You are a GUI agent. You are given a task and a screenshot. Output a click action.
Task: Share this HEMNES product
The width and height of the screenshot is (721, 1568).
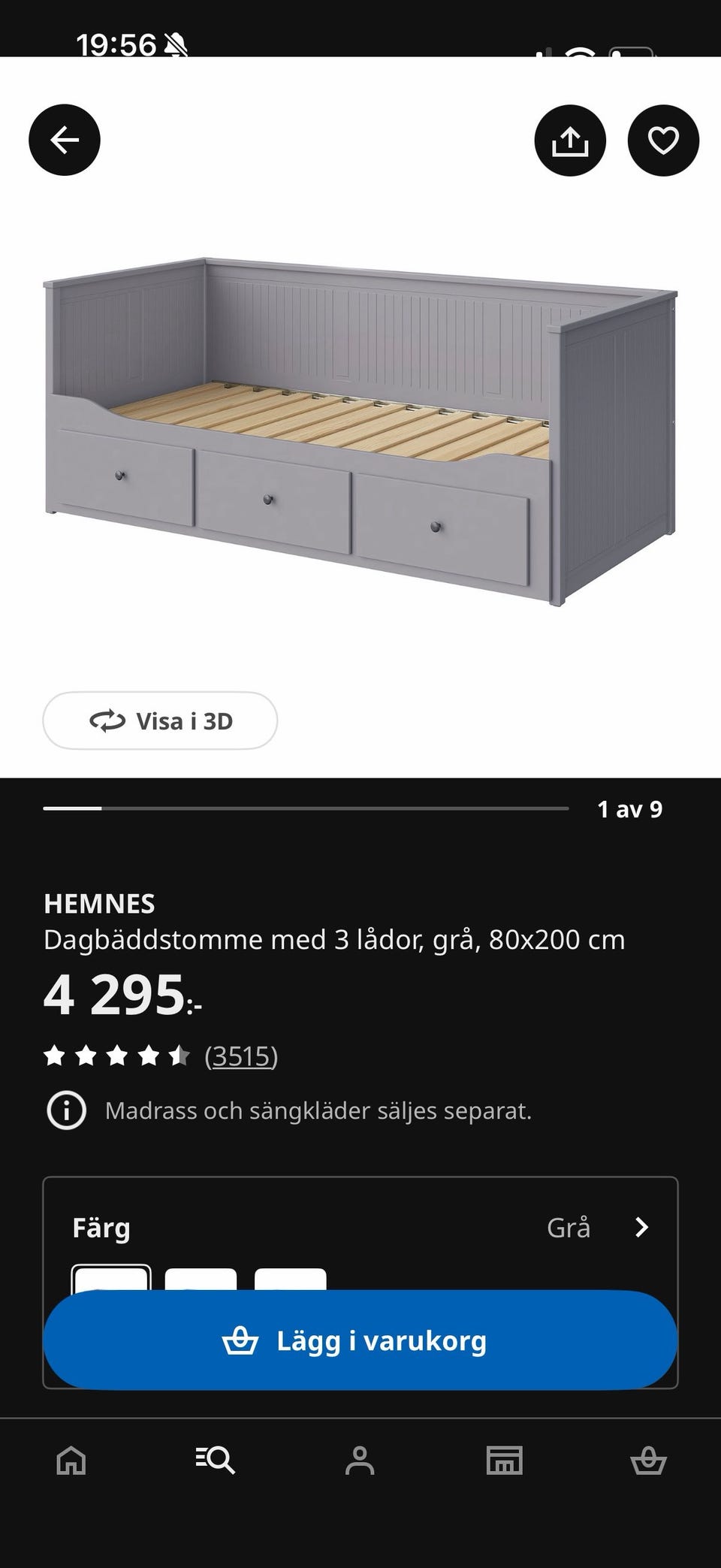570,140
